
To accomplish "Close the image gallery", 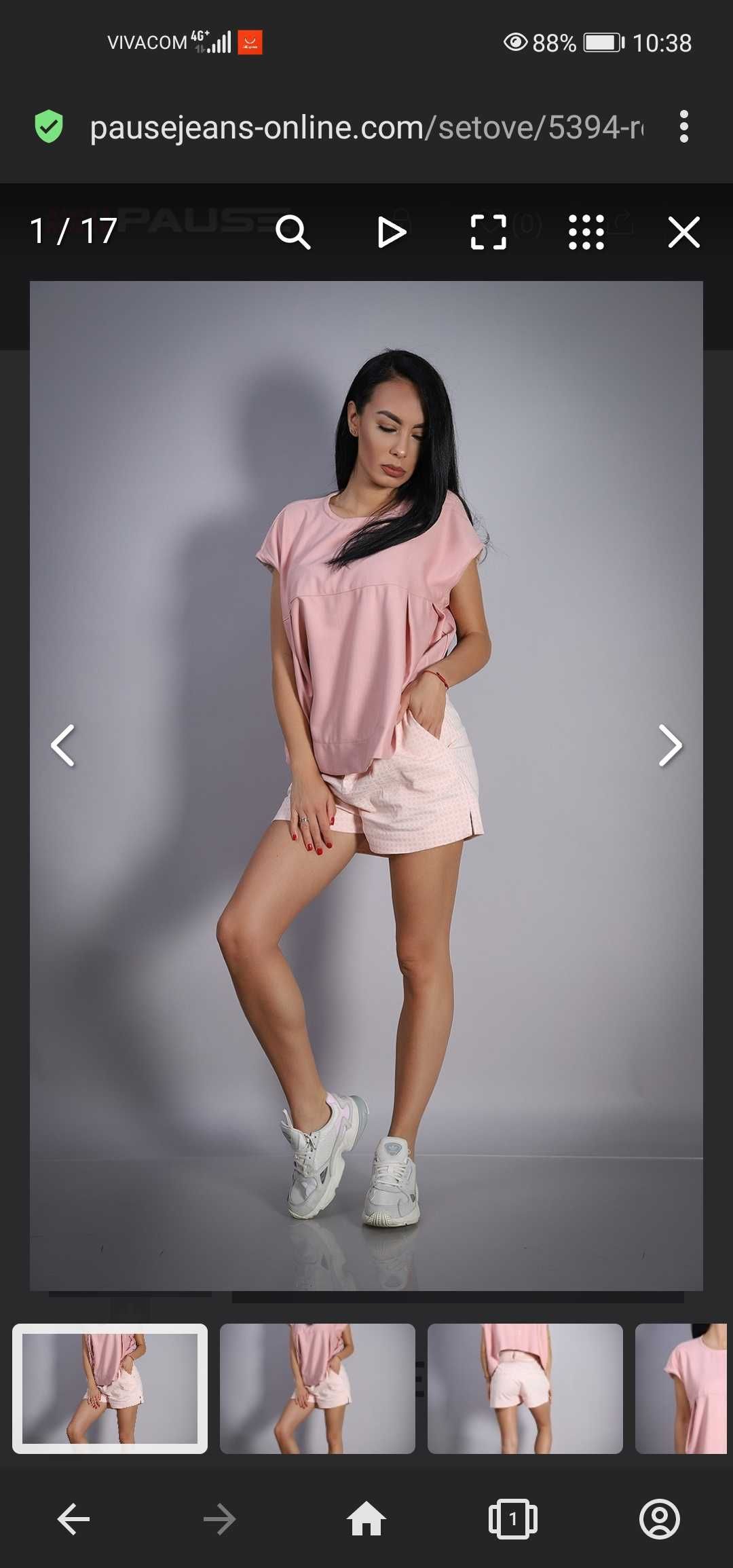I will pos(683,232).
